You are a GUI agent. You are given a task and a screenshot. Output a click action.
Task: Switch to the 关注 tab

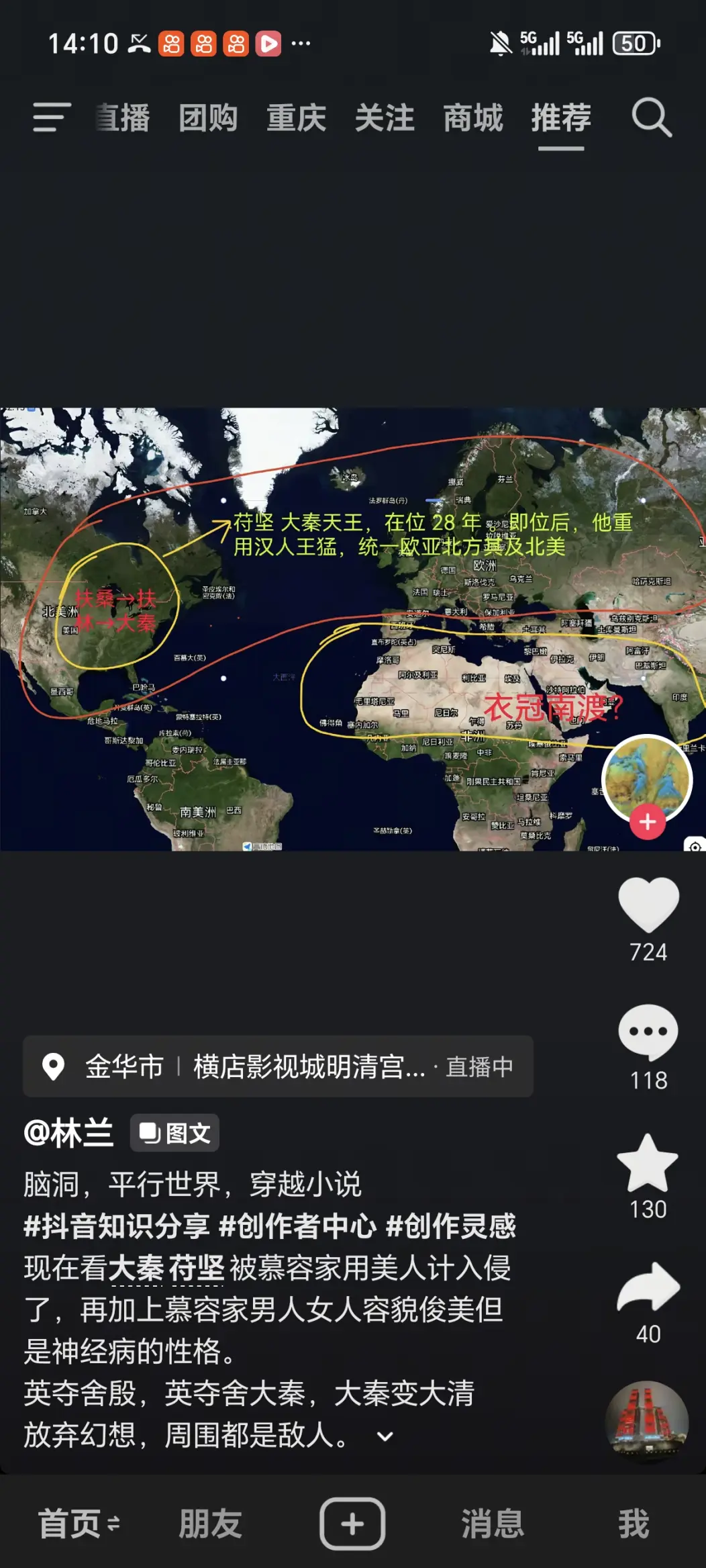click(385, 118)
